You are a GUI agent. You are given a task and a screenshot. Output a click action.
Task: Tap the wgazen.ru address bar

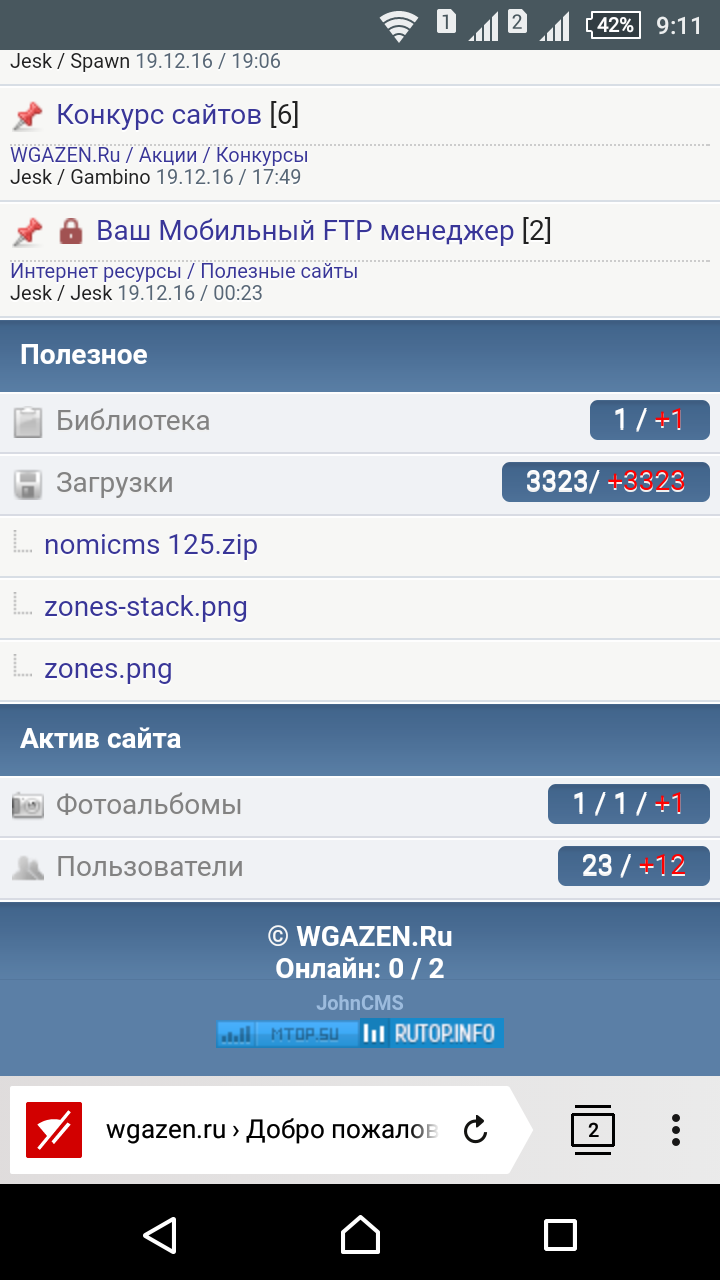[270, 1131]
